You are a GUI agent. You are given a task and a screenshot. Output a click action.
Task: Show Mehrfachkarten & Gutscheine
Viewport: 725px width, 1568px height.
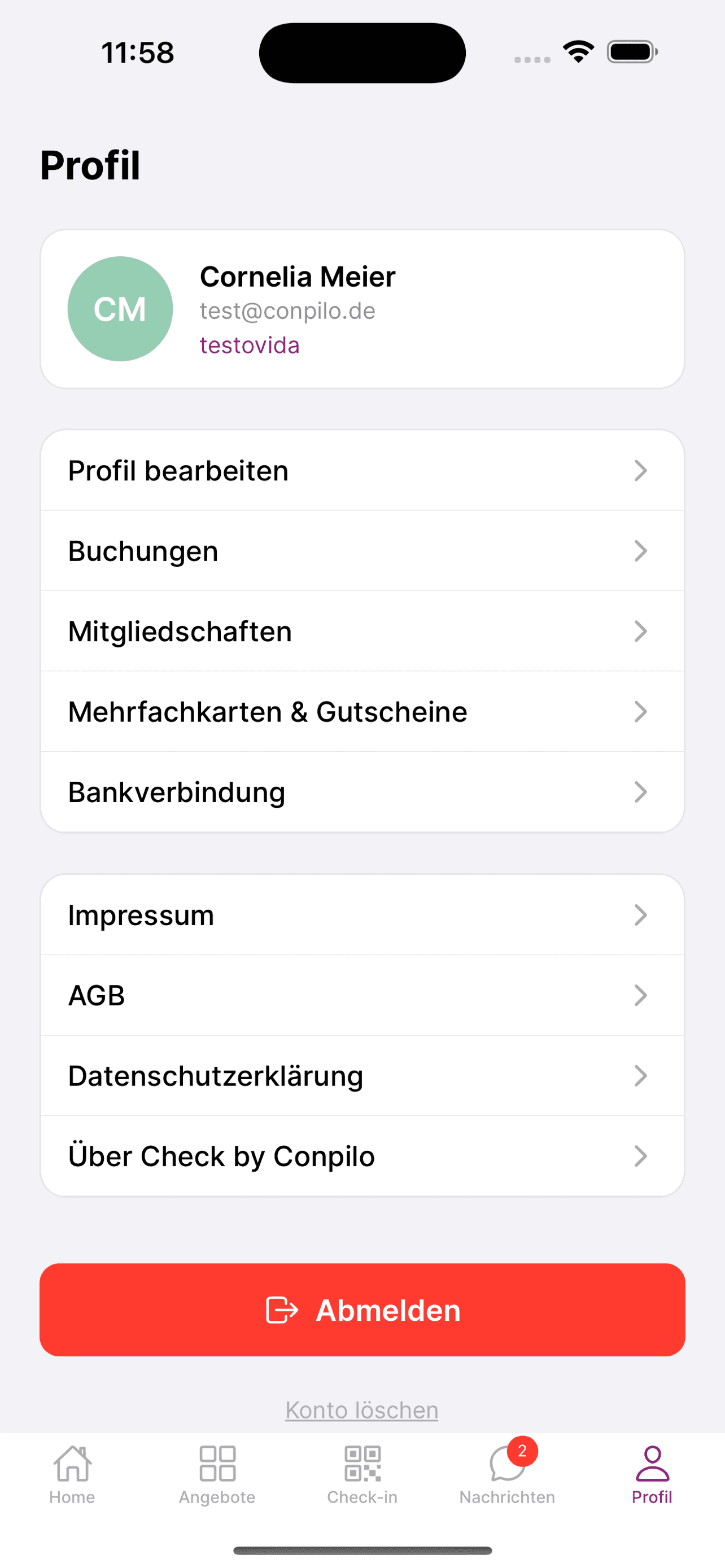[361, 712]
